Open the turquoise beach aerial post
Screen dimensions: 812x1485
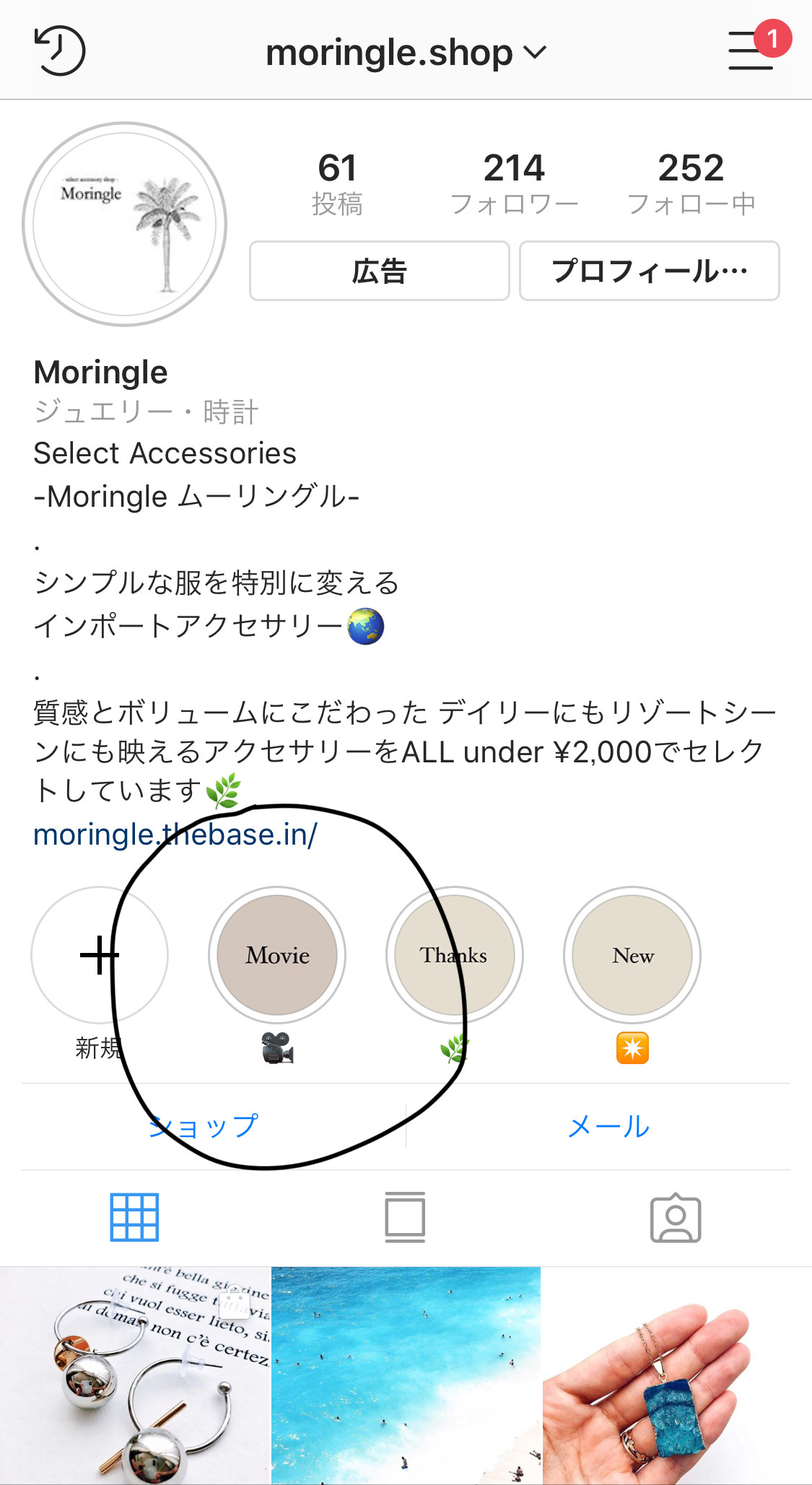406,1375
